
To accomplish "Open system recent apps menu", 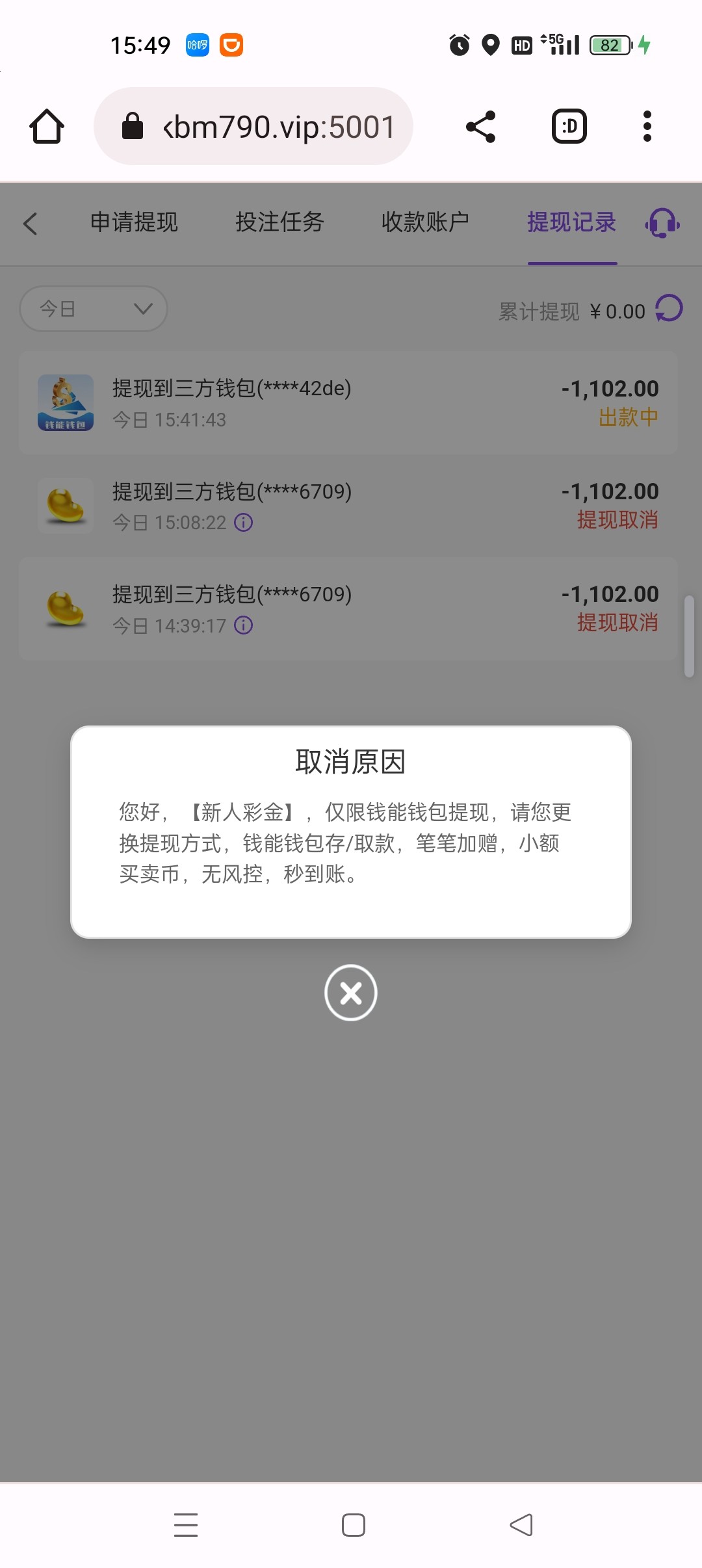I will click(186, 1524).
